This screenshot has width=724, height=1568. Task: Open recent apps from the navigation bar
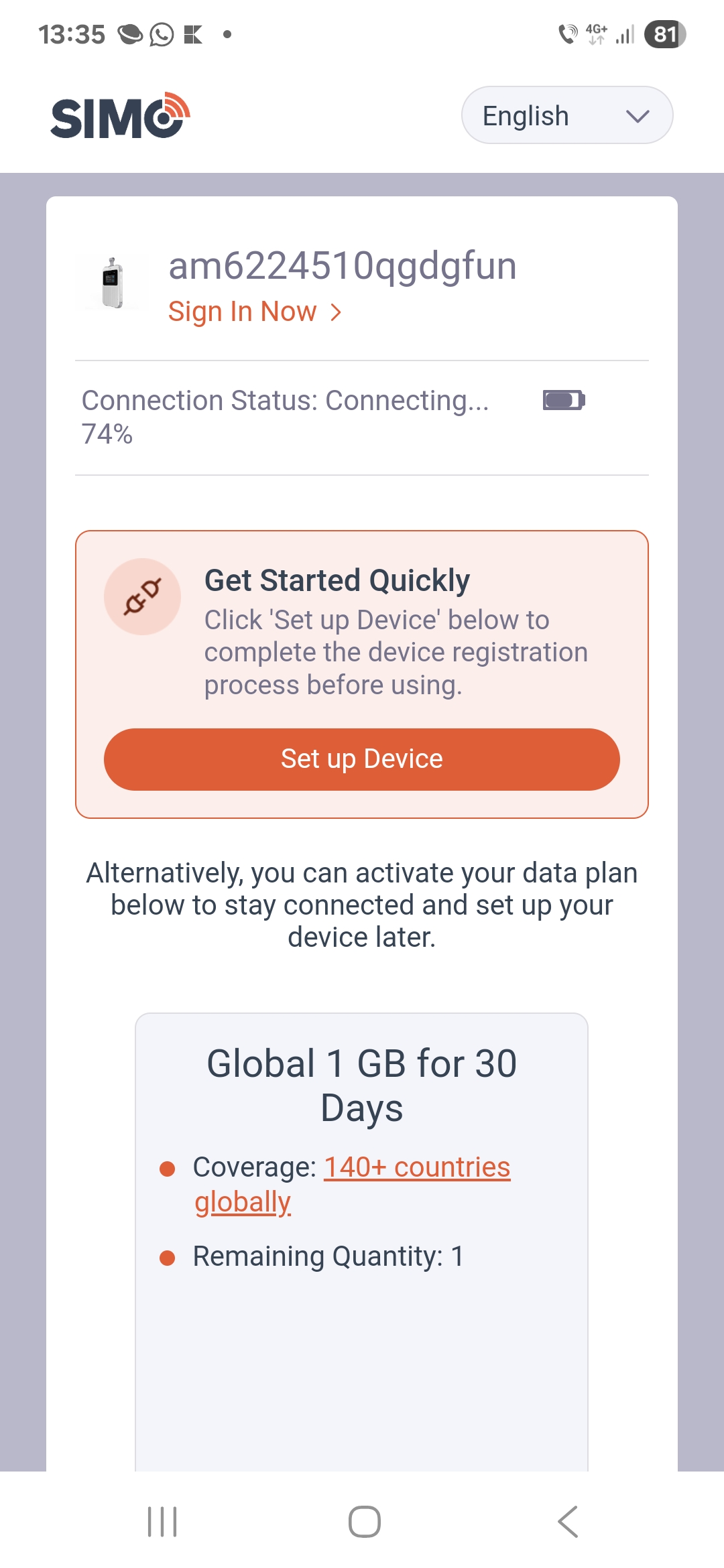[162, 1521]
